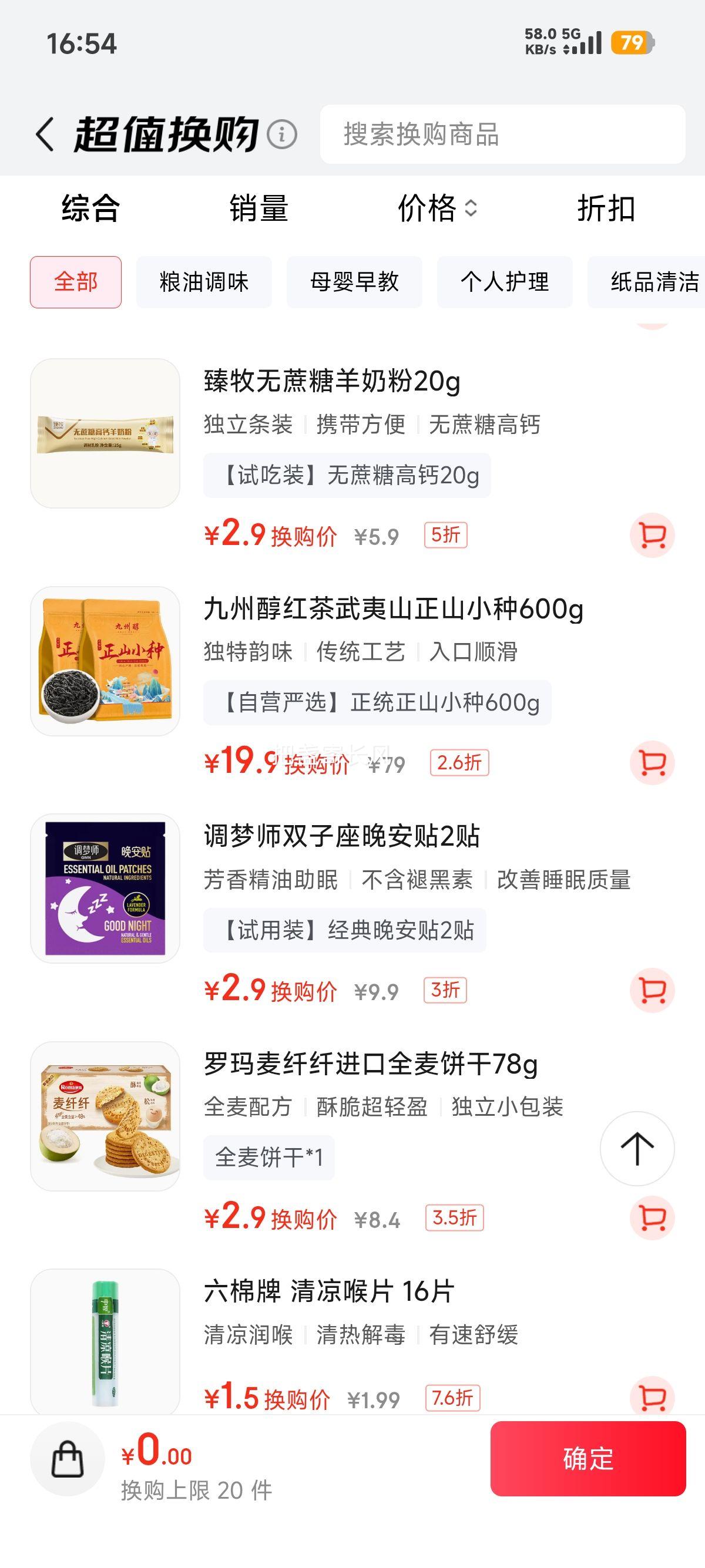The width and height of the screenshot is (705, 1568).
Task: Add 调梦师双子座晚安贴 to cart
Action: 652,990
